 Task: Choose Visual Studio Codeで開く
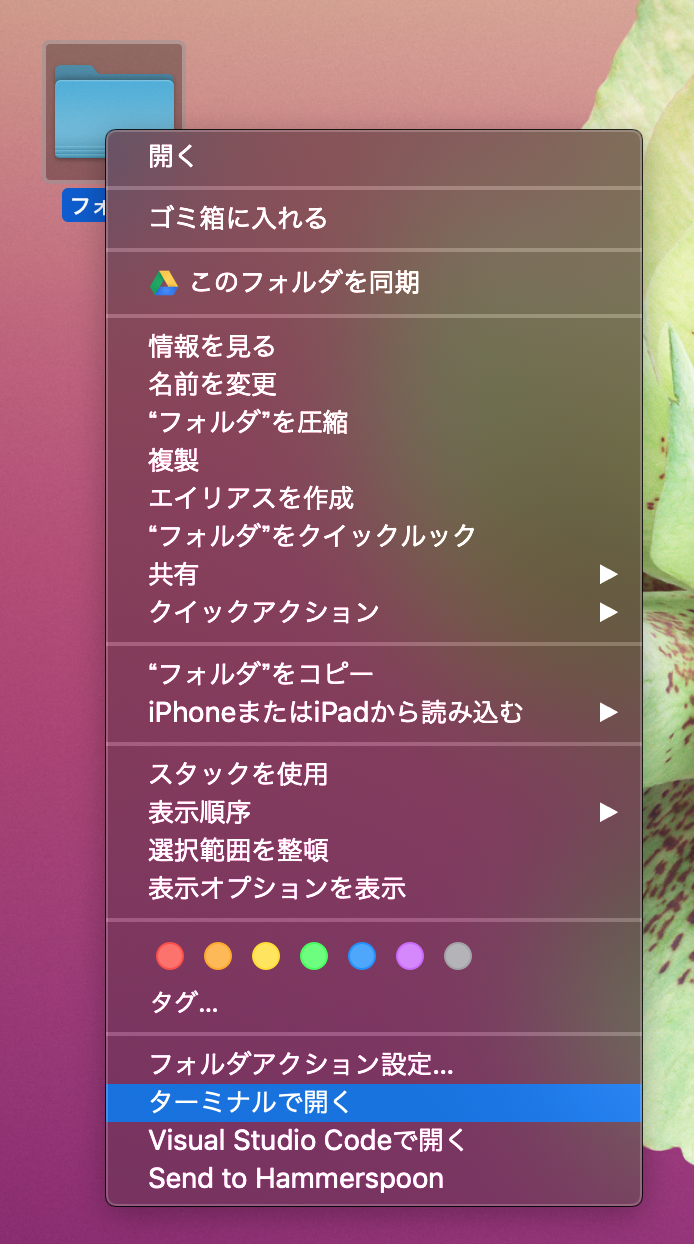[307, 1140]
